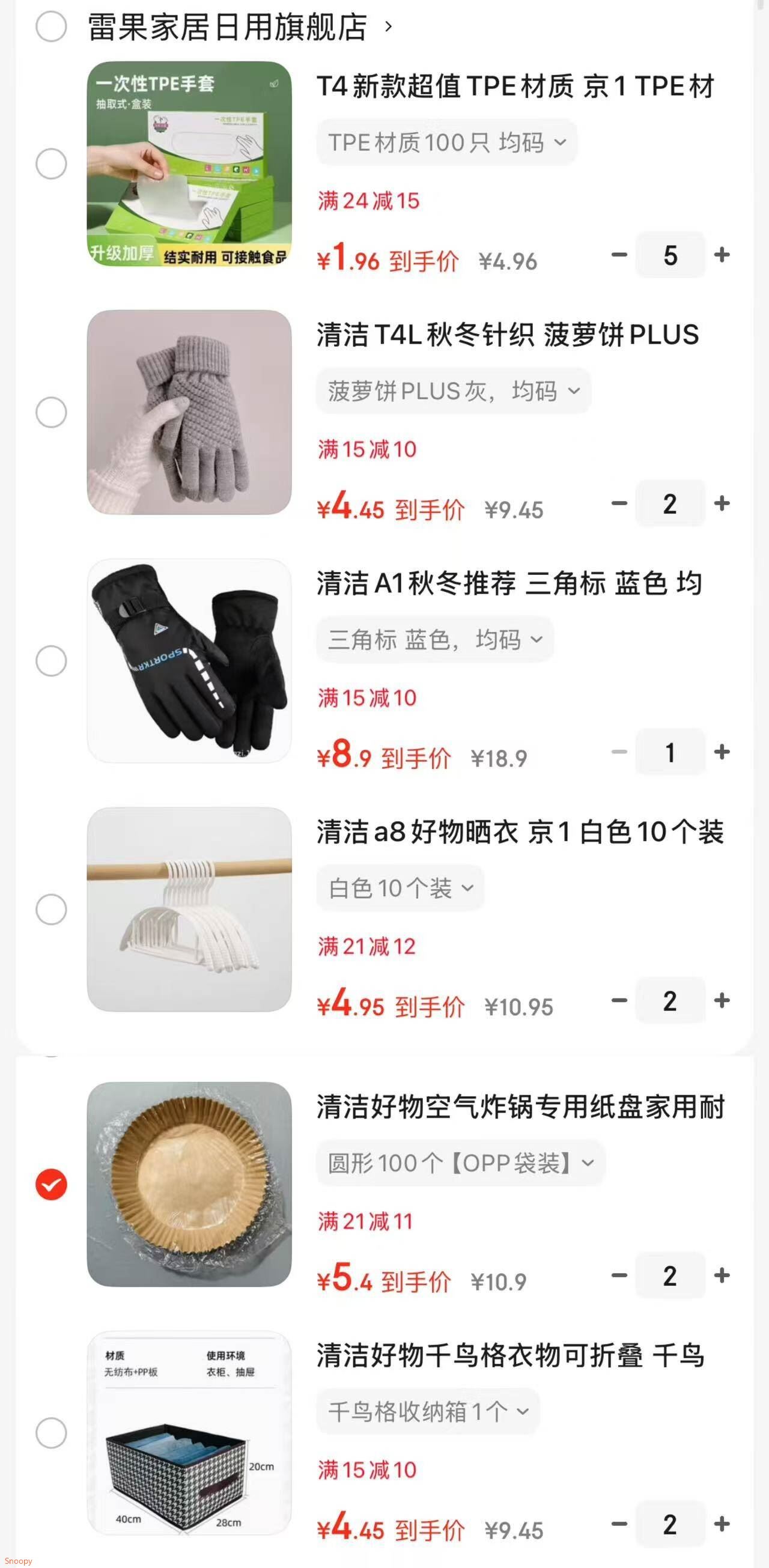
Task: Decrease quantity of TPE disposable gloves
Action: pyautogui.click(x=619, y=255)
